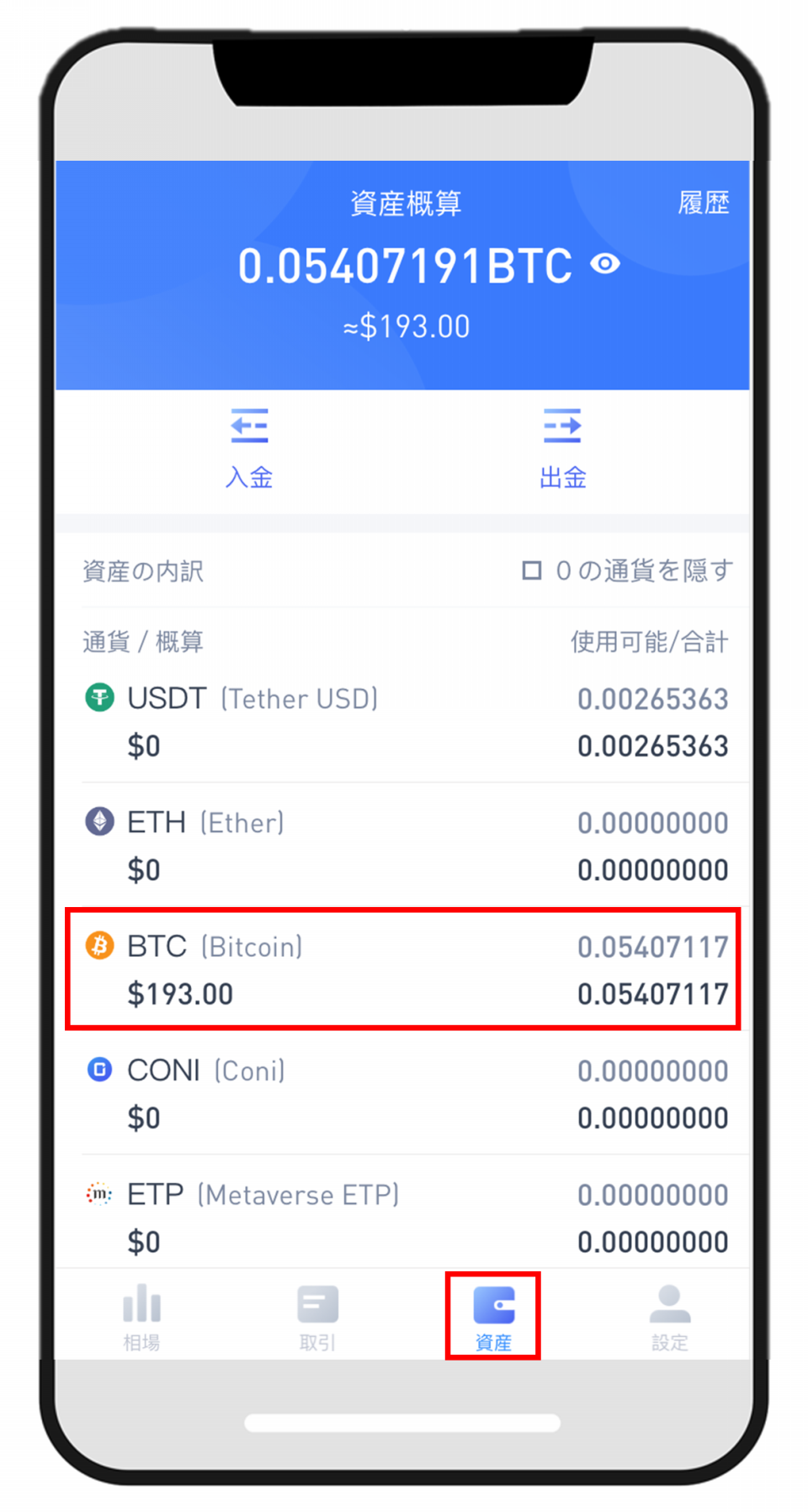Switch to the 相場 market tab
The image size is (808, 1512).
141,1316
